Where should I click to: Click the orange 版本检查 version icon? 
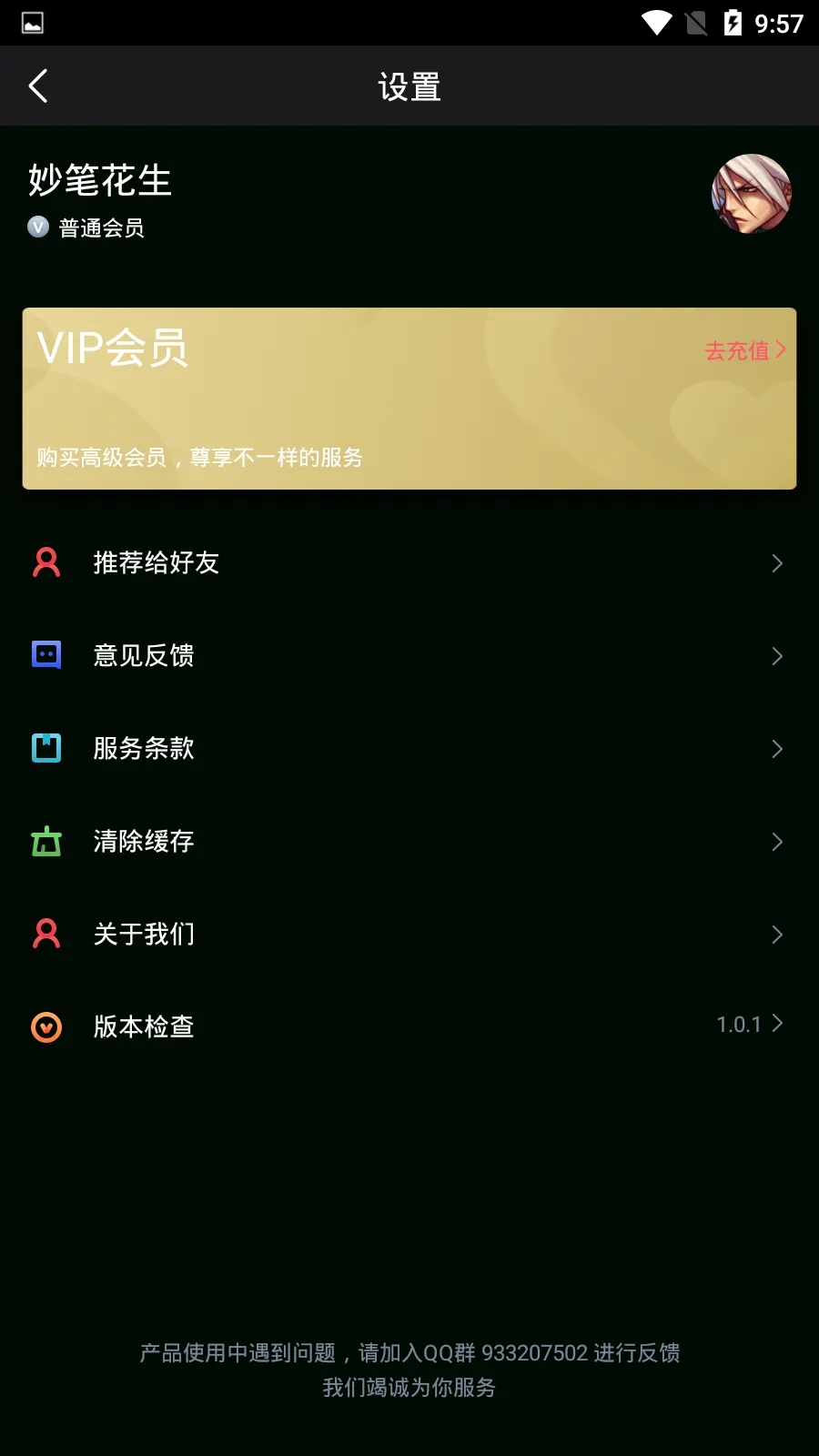point(45,1026)
